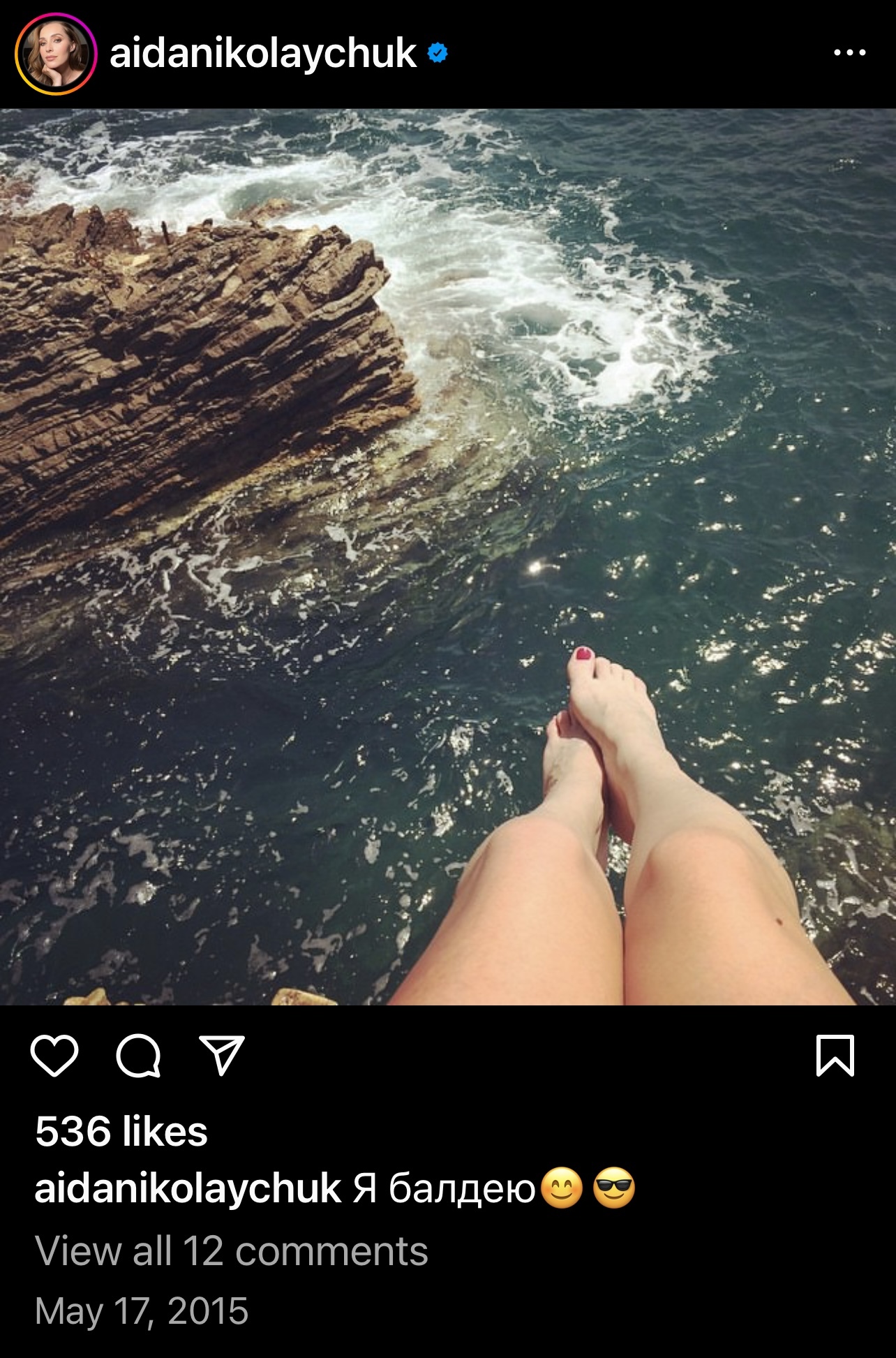Open aidanikolaychuk username in post header
This screenshot has height=1358, width=896.
(262, 54)
